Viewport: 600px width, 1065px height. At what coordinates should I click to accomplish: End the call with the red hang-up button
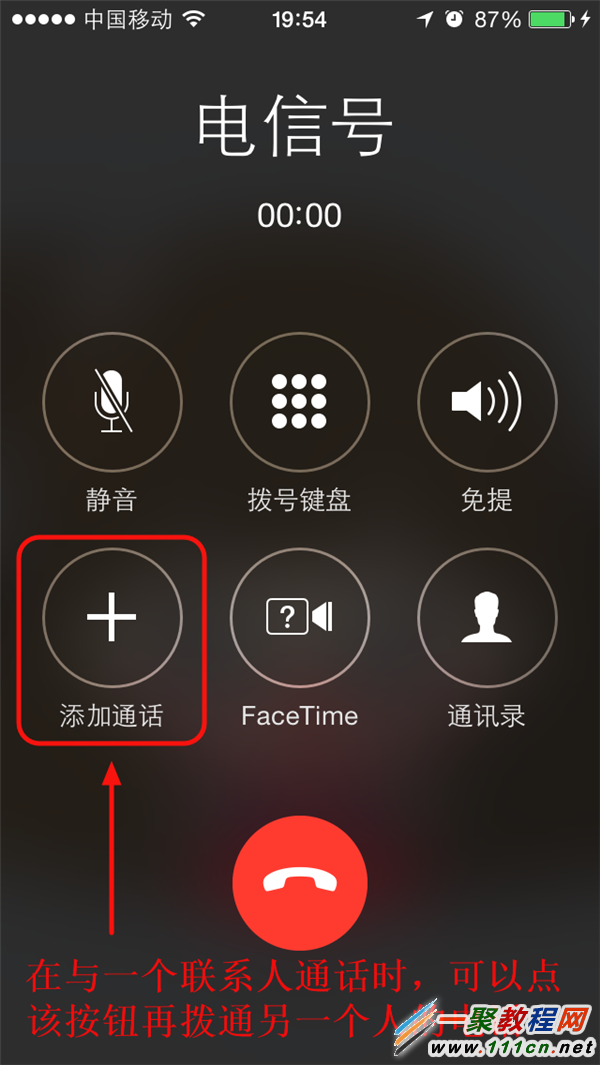click(x=300, y=882)
